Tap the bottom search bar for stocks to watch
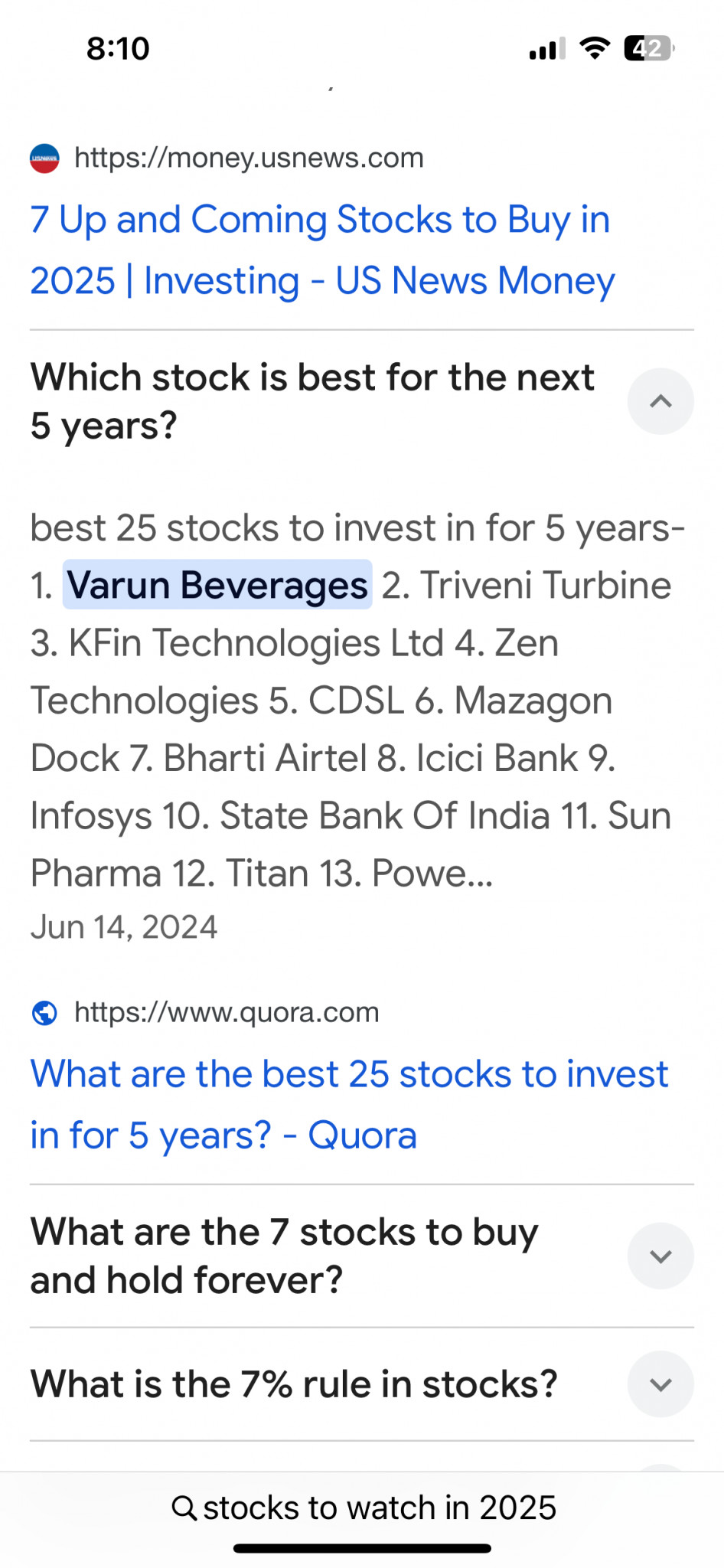The width and height of the screenshot is (724, 1568). [363, 1508]
